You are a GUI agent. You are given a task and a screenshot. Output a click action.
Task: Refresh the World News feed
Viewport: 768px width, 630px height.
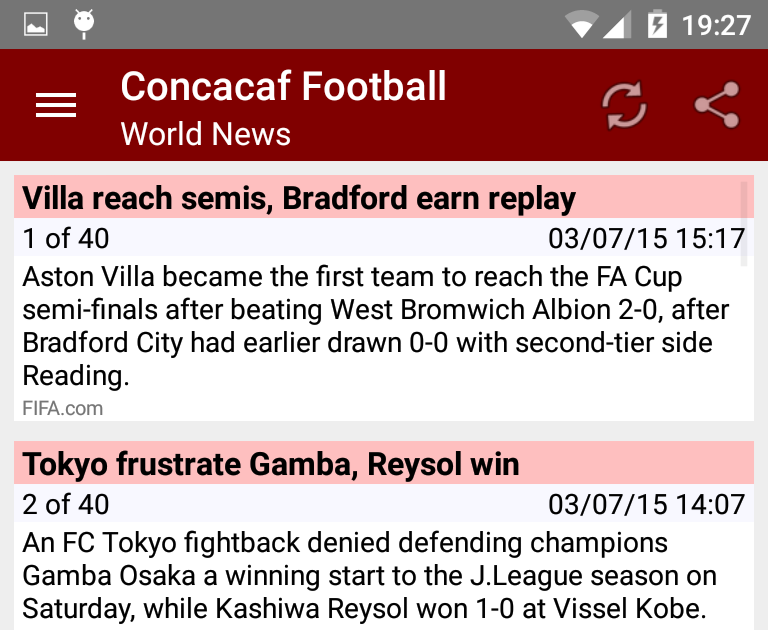(x=624, y=105)
